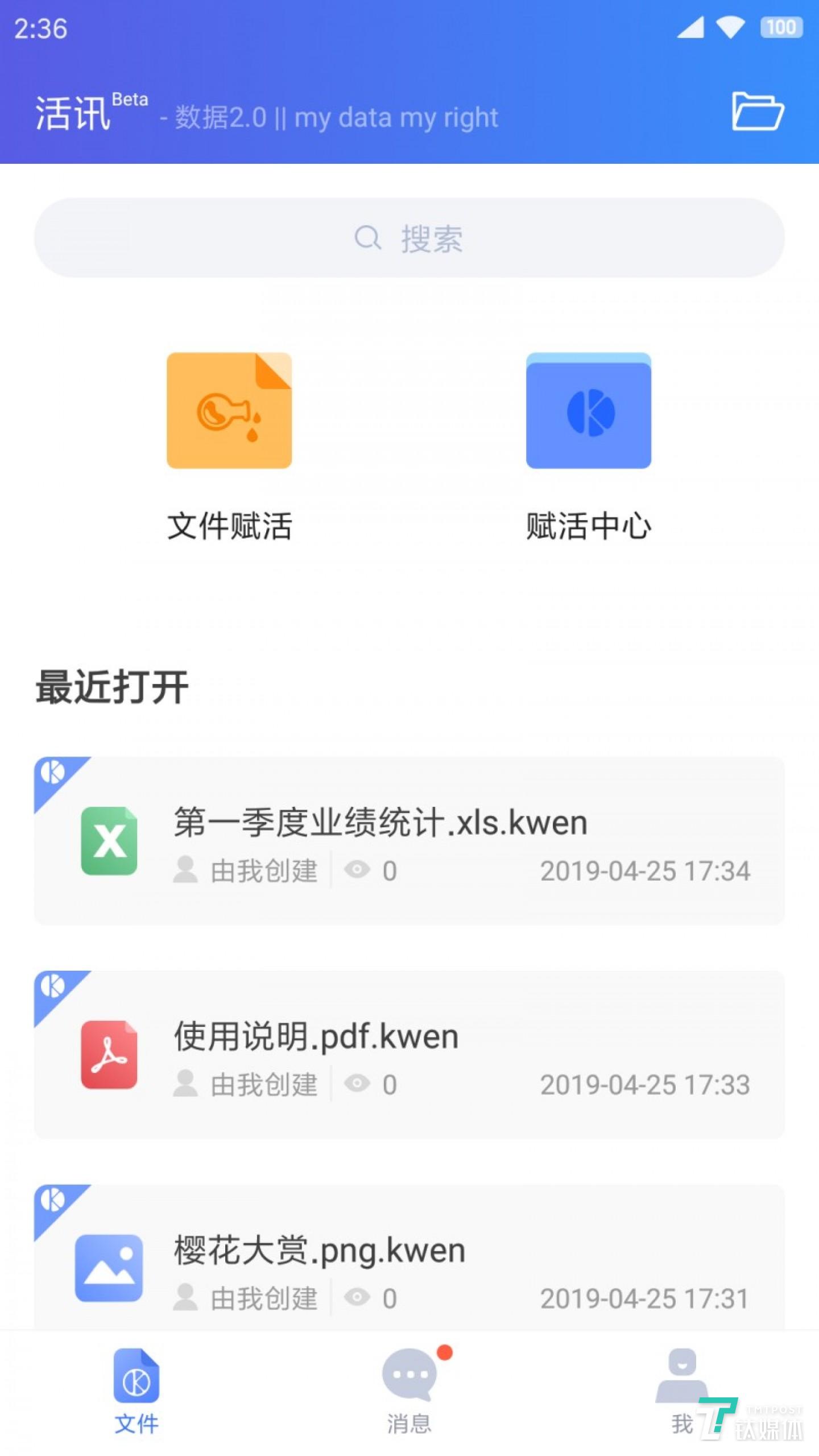The image size is (819, 1456).
Task: Select the 文件 tab
Action: 136,1391
